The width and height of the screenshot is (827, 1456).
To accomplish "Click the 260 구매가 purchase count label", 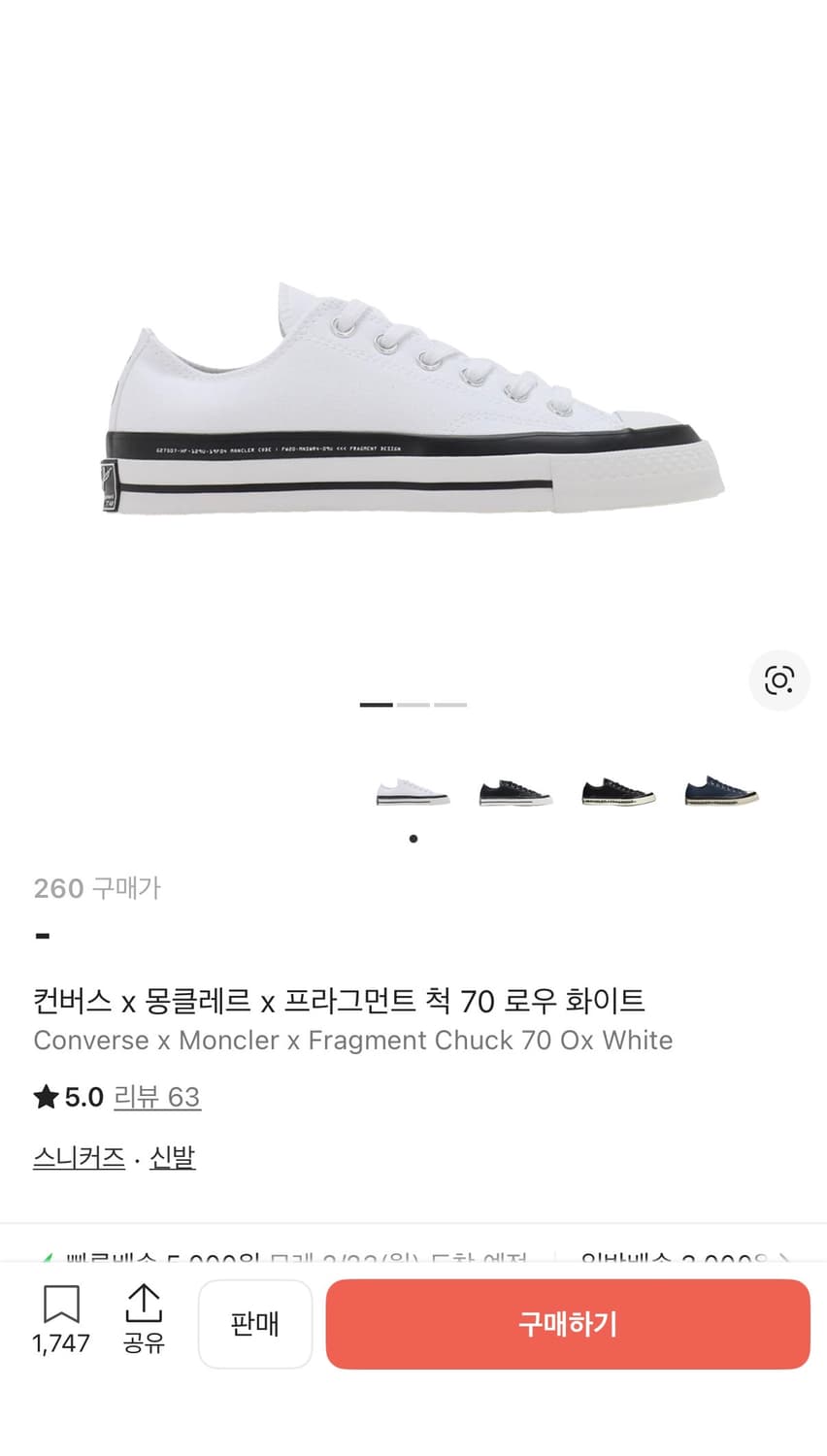I will click(x=97, y=887).
